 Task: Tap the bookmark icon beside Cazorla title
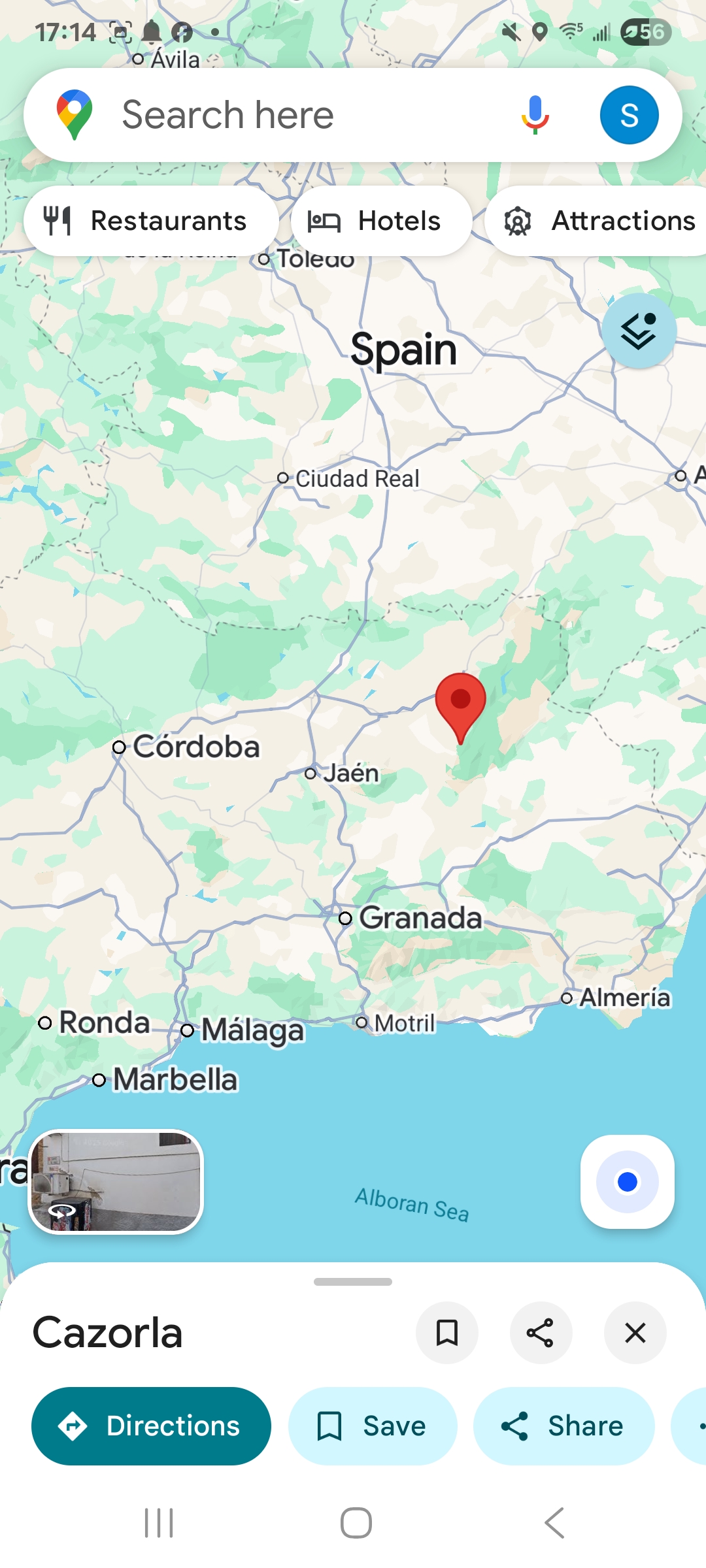(x=447, y=1333)
